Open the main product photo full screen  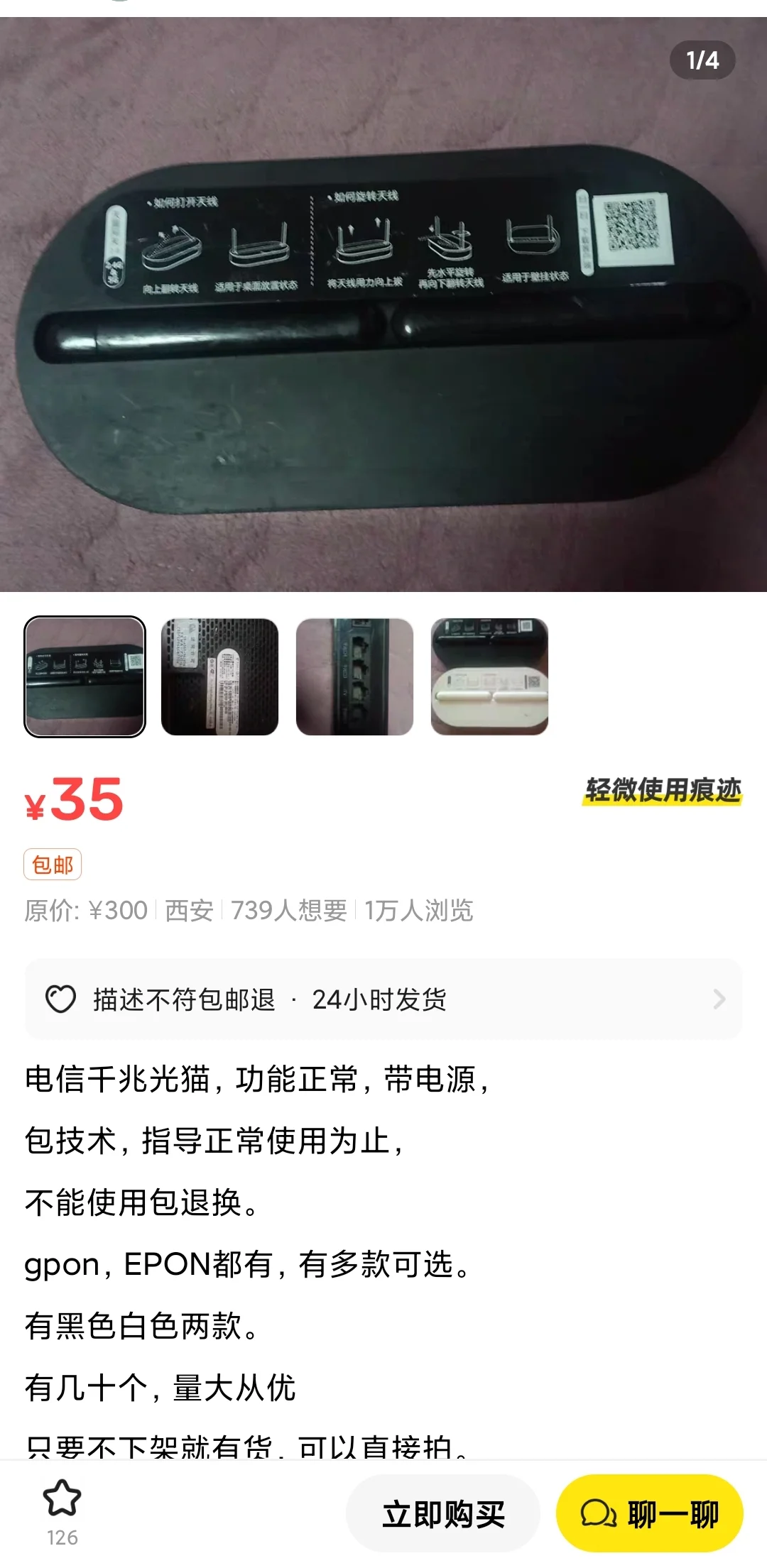tap(383, 305)
